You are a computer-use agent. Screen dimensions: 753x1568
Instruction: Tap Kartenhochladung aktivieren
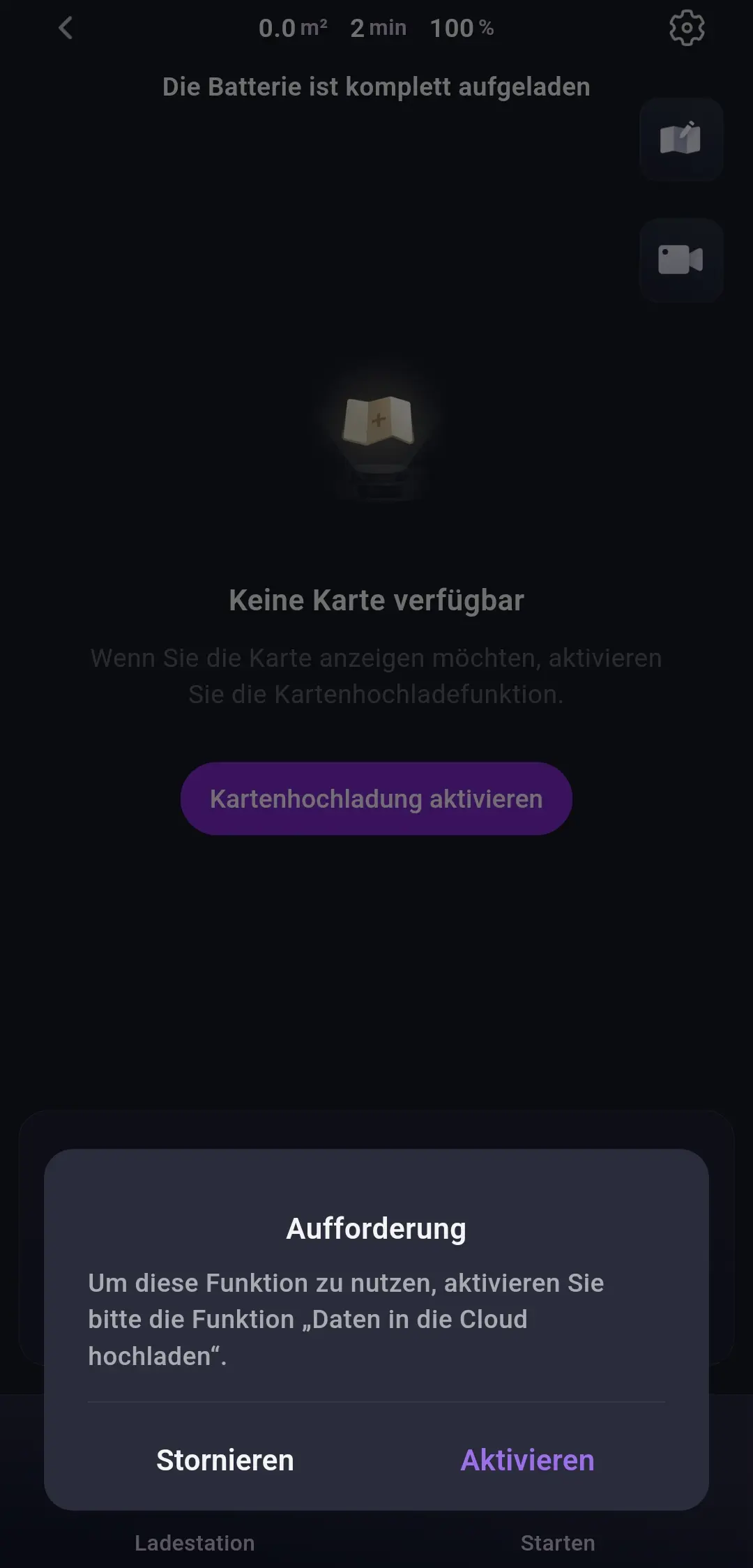(x=376, y=799)
